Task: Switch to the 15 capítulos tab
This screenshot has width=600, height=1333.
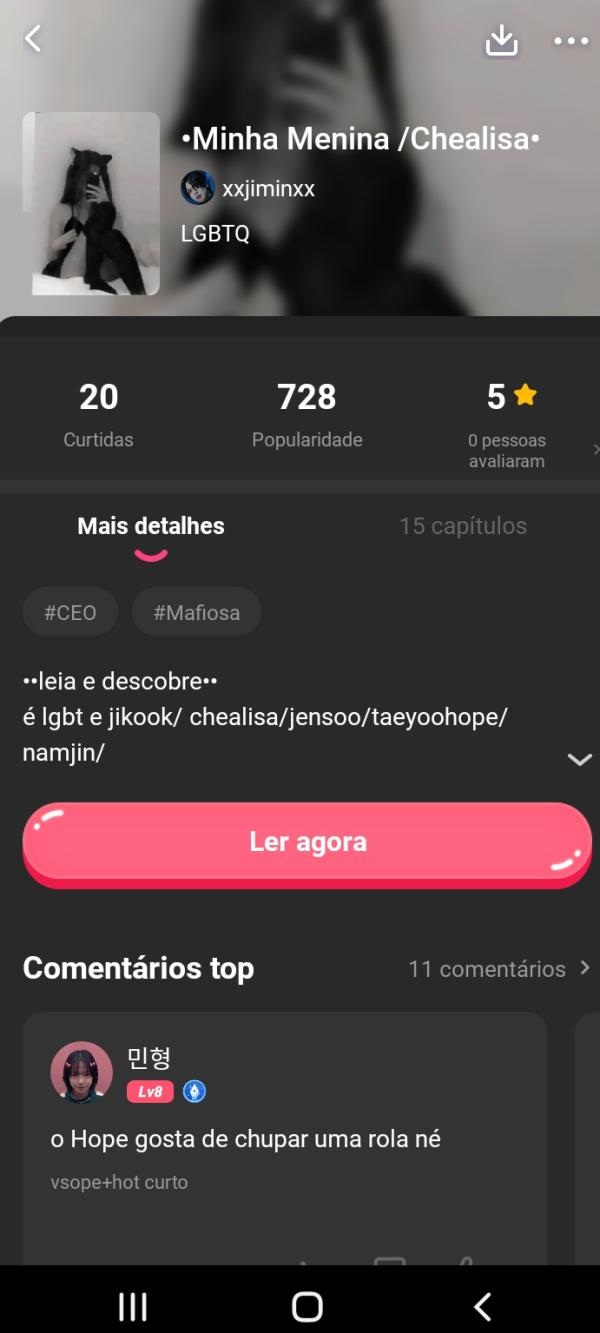Action: coord(462,526)
